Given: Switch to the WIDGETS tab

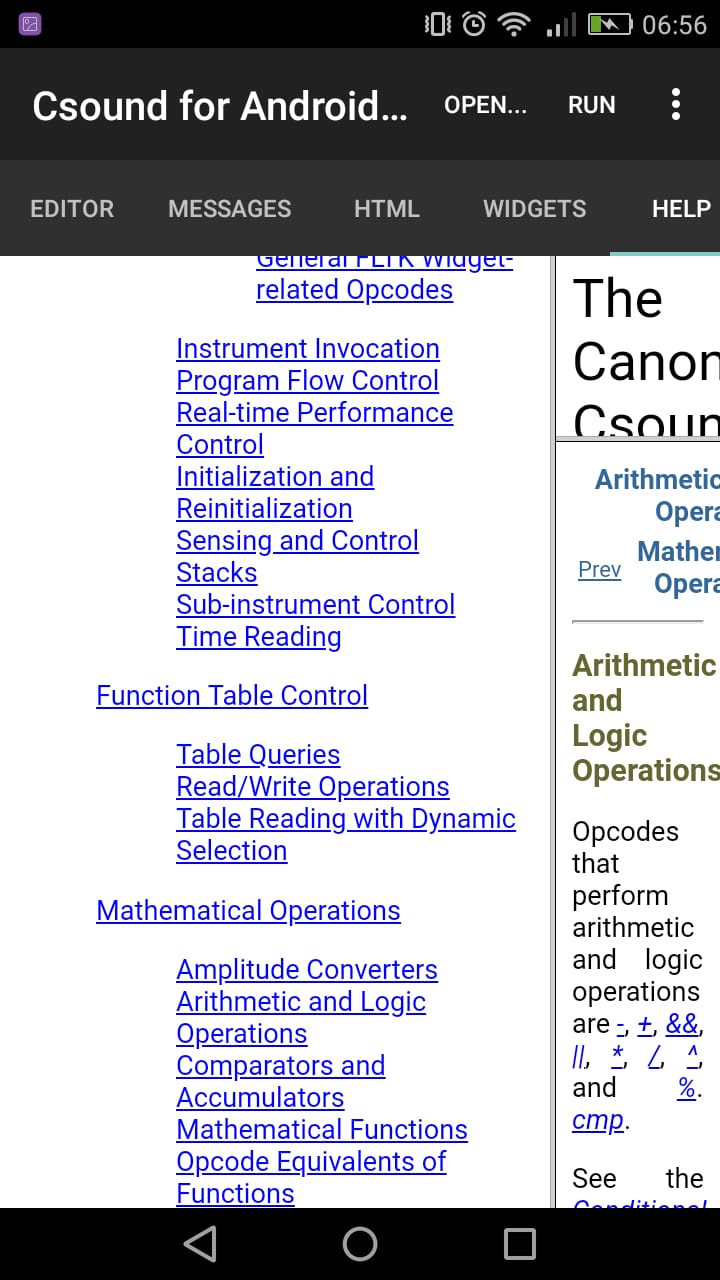Looking at the screenshot, I should tap(534, 208).
